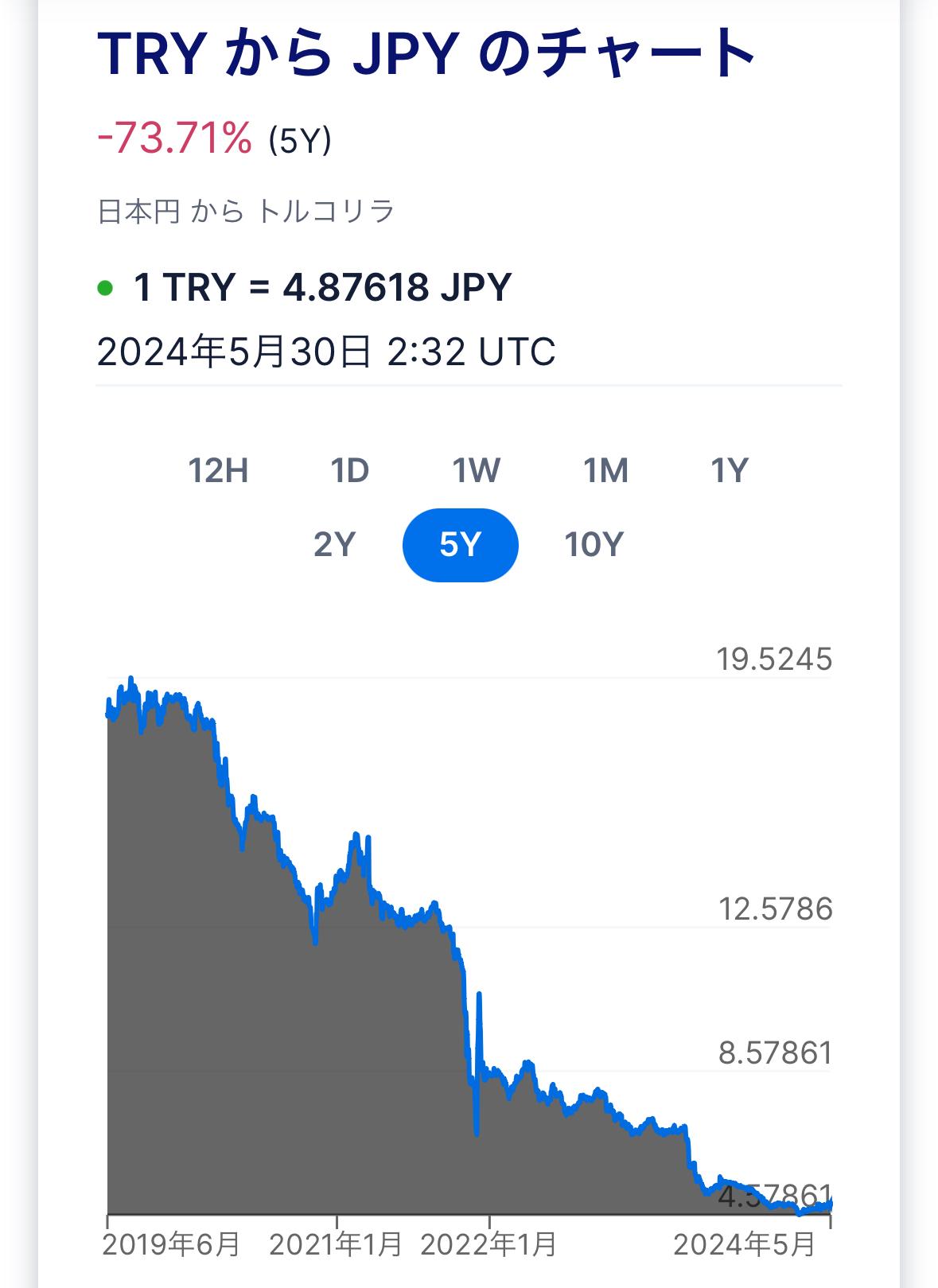Expand chart to 10Y range
The width and height of the screenshot is (938, 1288).
pos(594,545)
